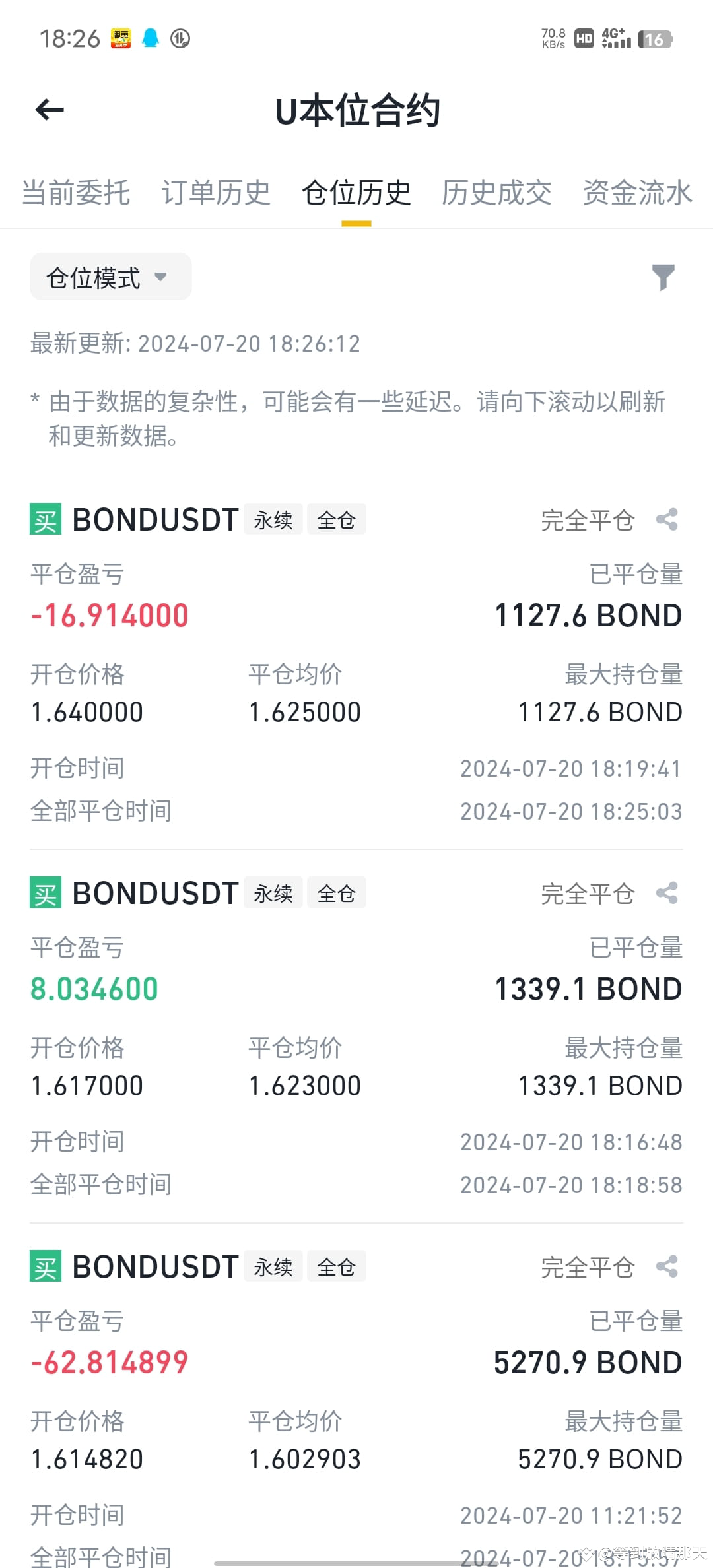Screen dimensions: 713x1568
Task: Expand the 仓位模式 dropdown
Action: pos(110,277)
